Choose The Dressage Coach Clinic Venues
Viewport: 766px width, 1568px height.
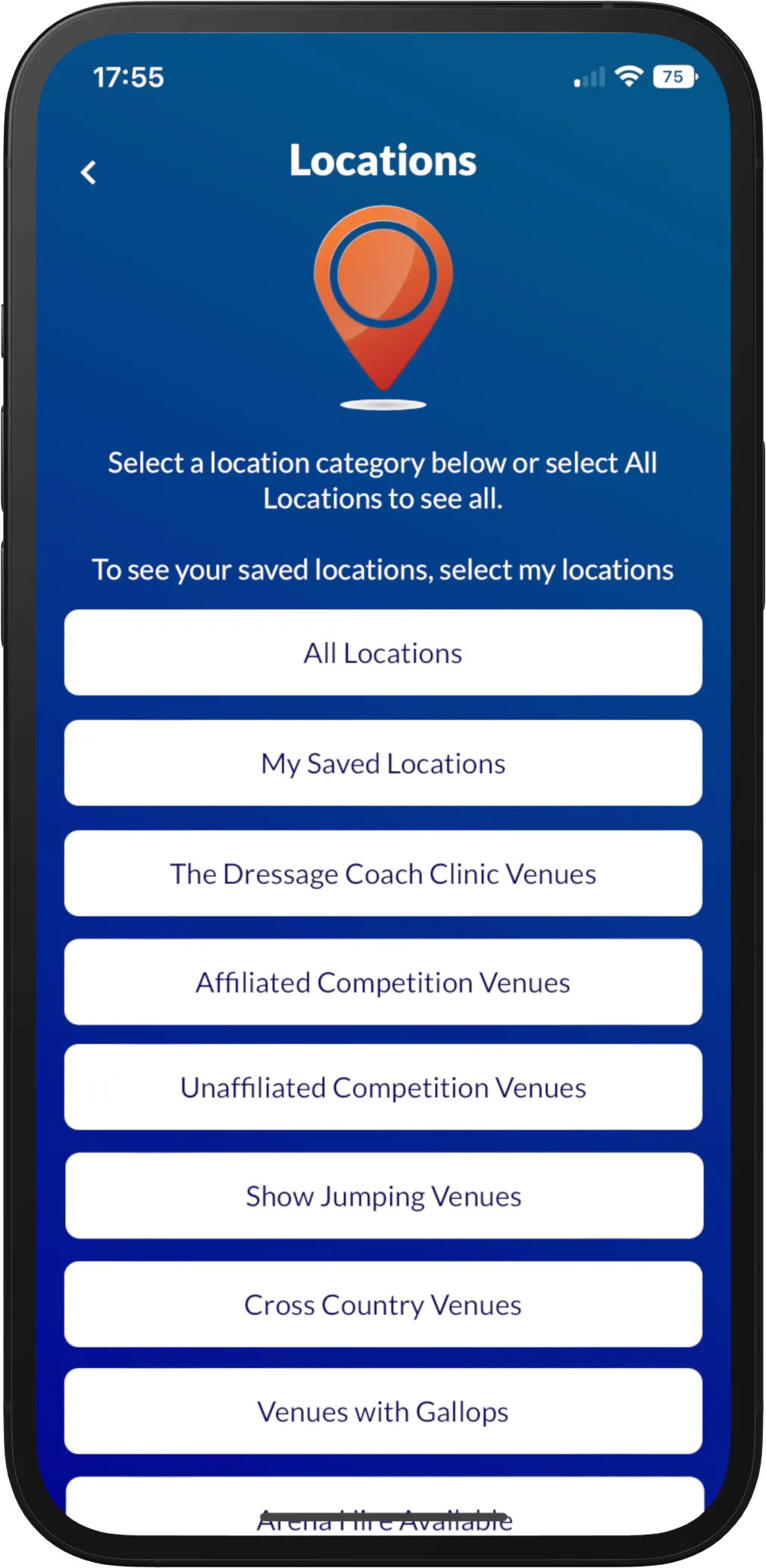point(383,873)
